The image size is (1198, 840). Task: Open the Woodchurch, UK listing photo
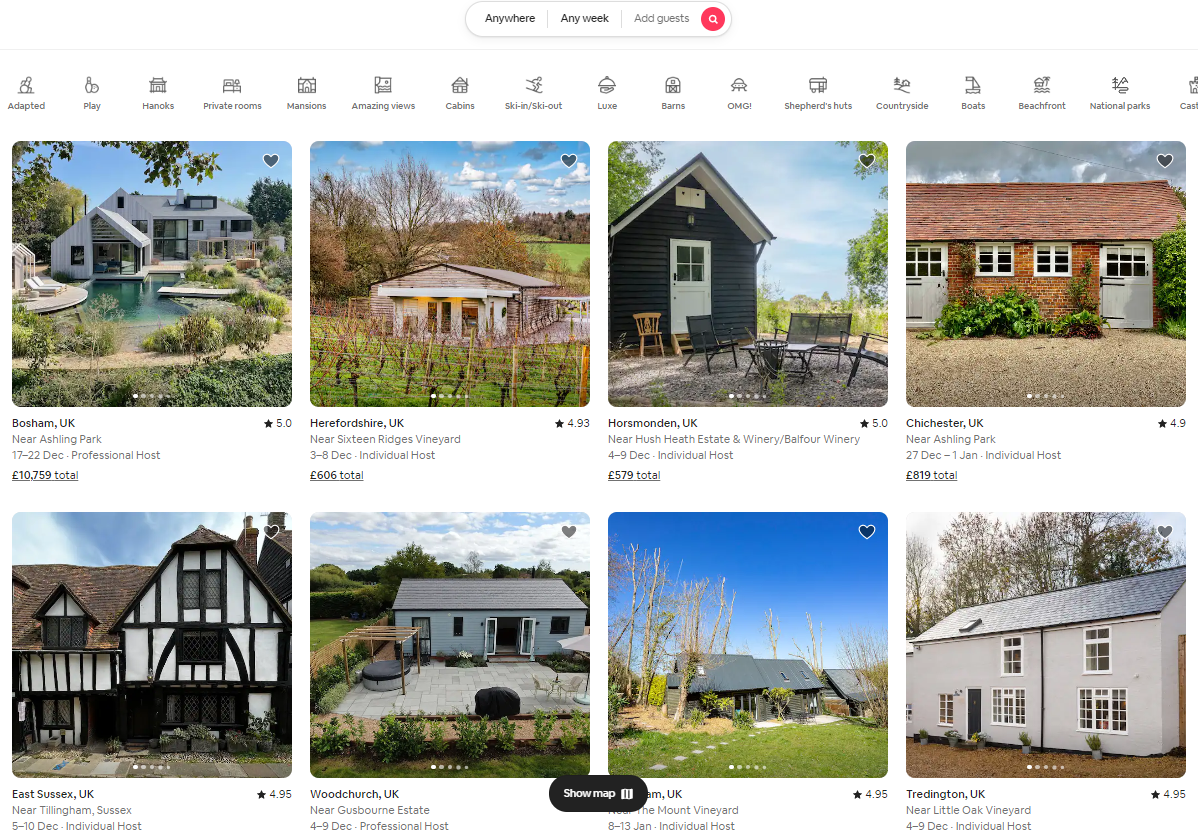(450, 645)
